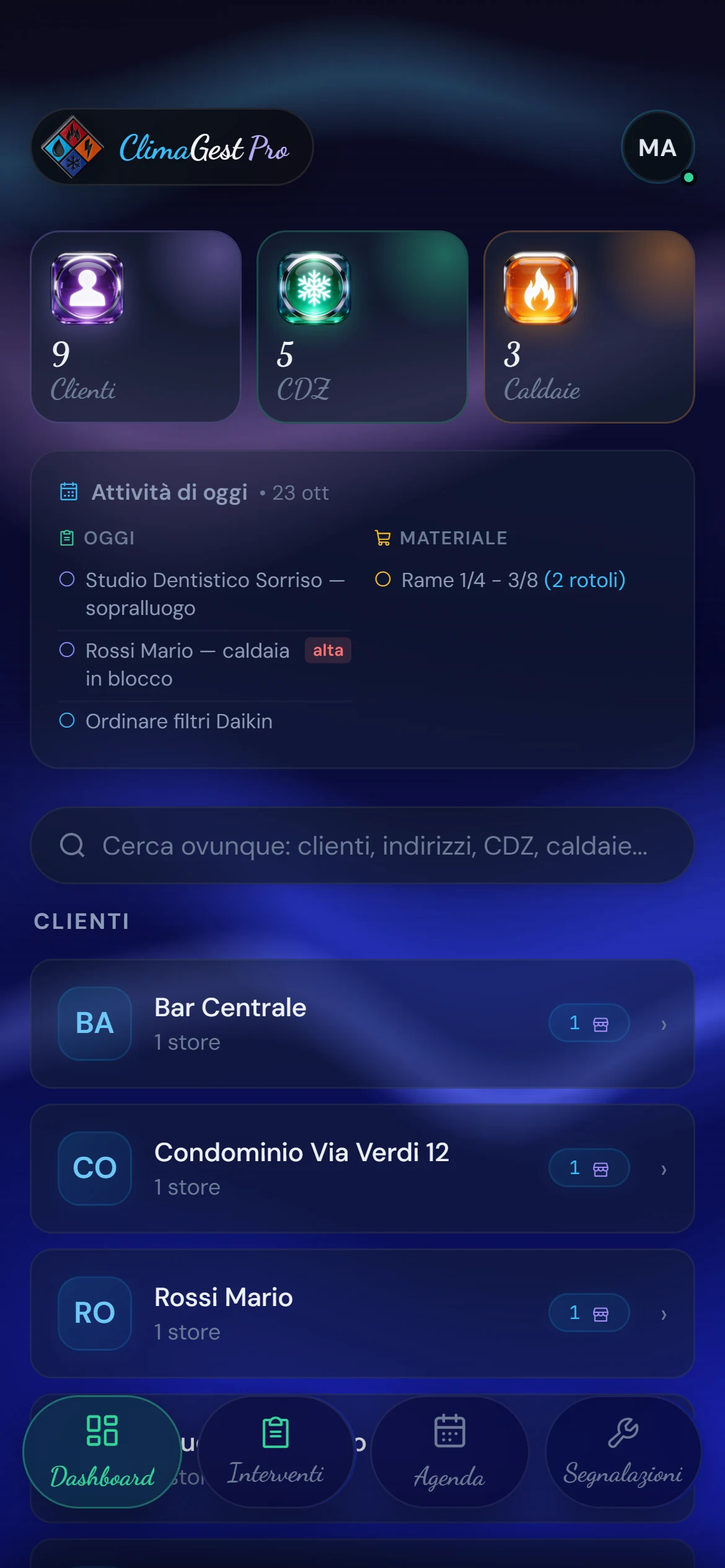This screenshot has height=1568, width=725.
Task: Switch to the Interventi tab
Action: pos(276,1452)
